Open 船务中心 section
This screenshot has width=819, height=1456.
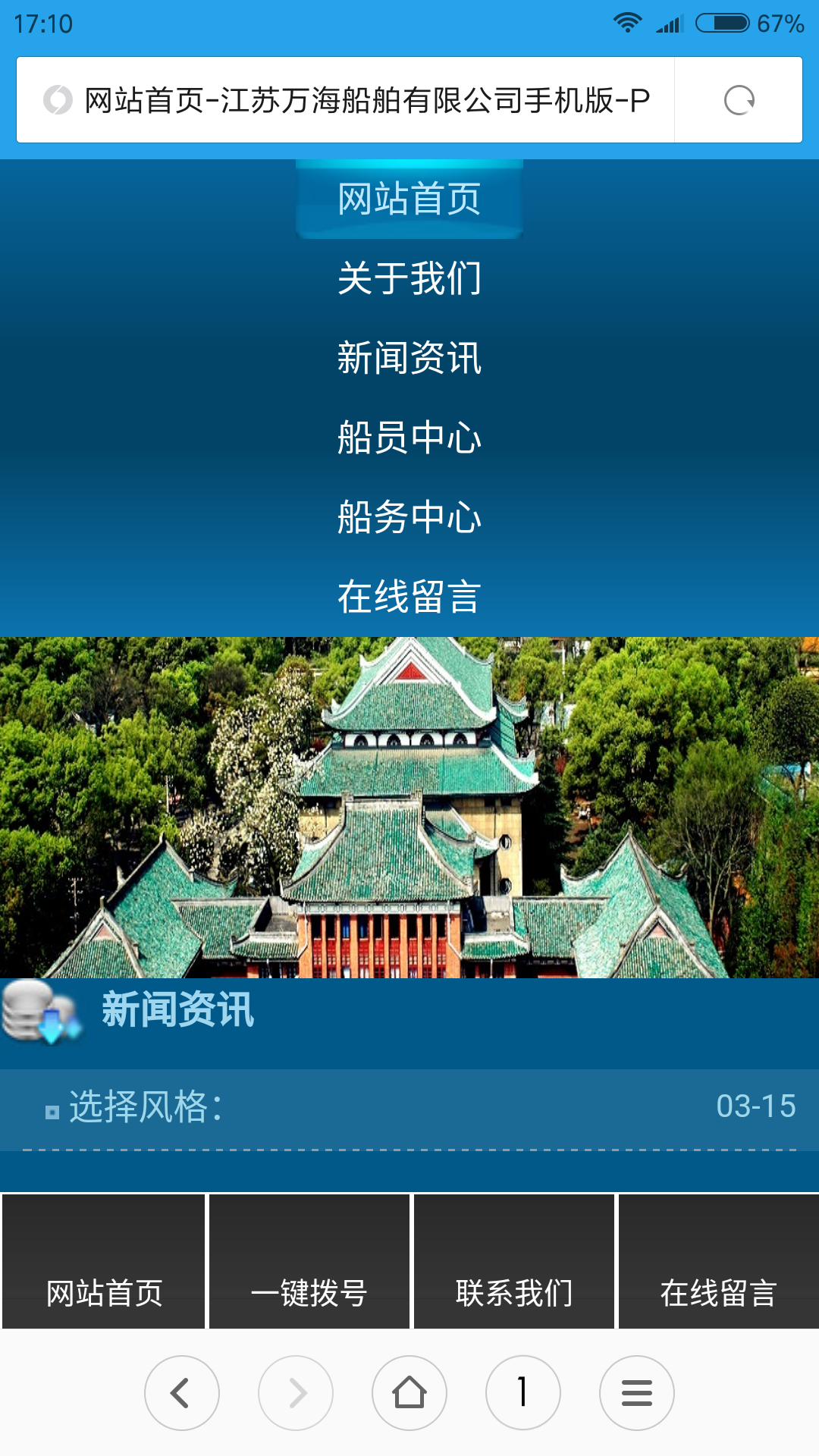point(409,517)
